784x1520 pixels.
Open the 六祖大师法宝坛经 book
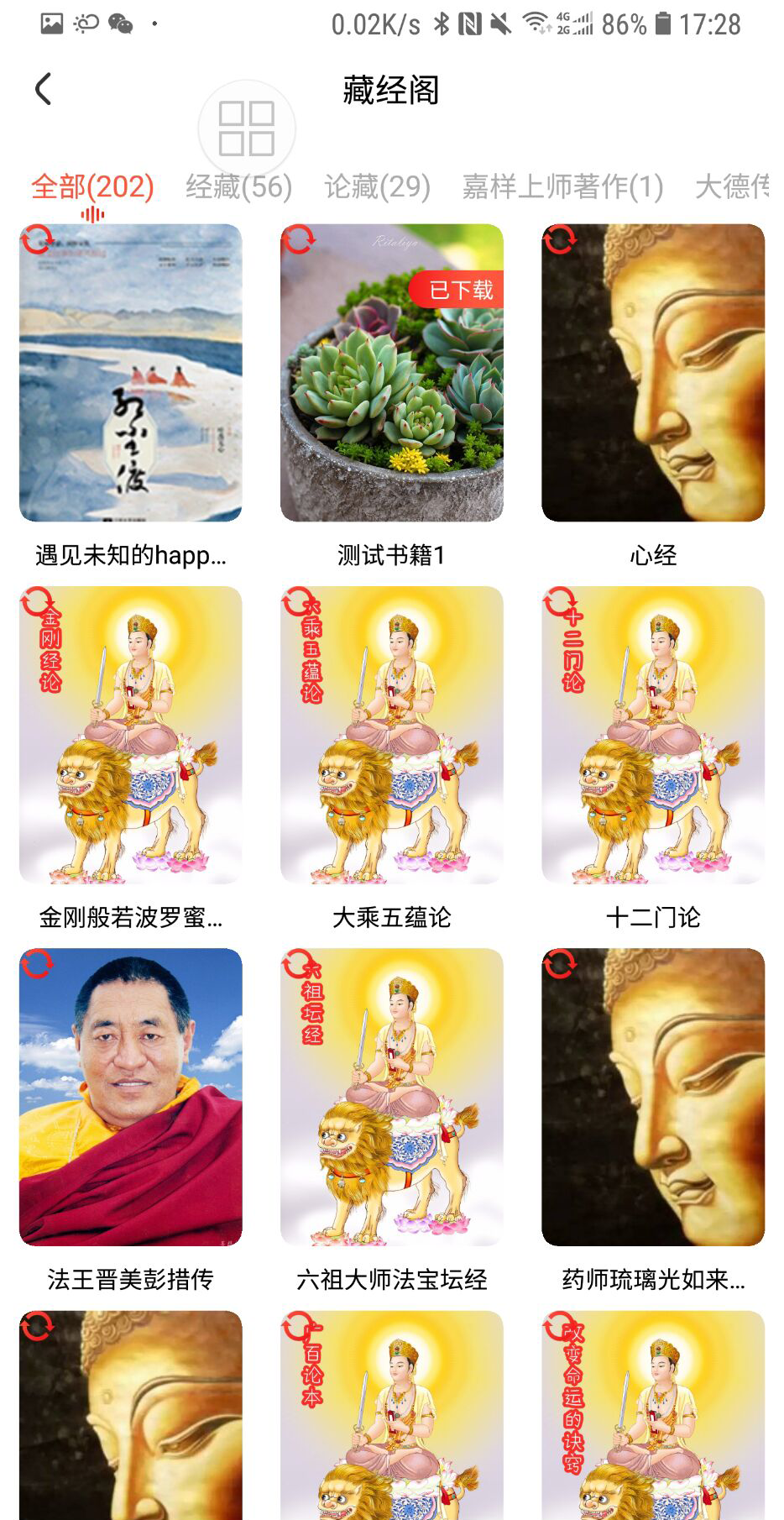(391, 1097)
